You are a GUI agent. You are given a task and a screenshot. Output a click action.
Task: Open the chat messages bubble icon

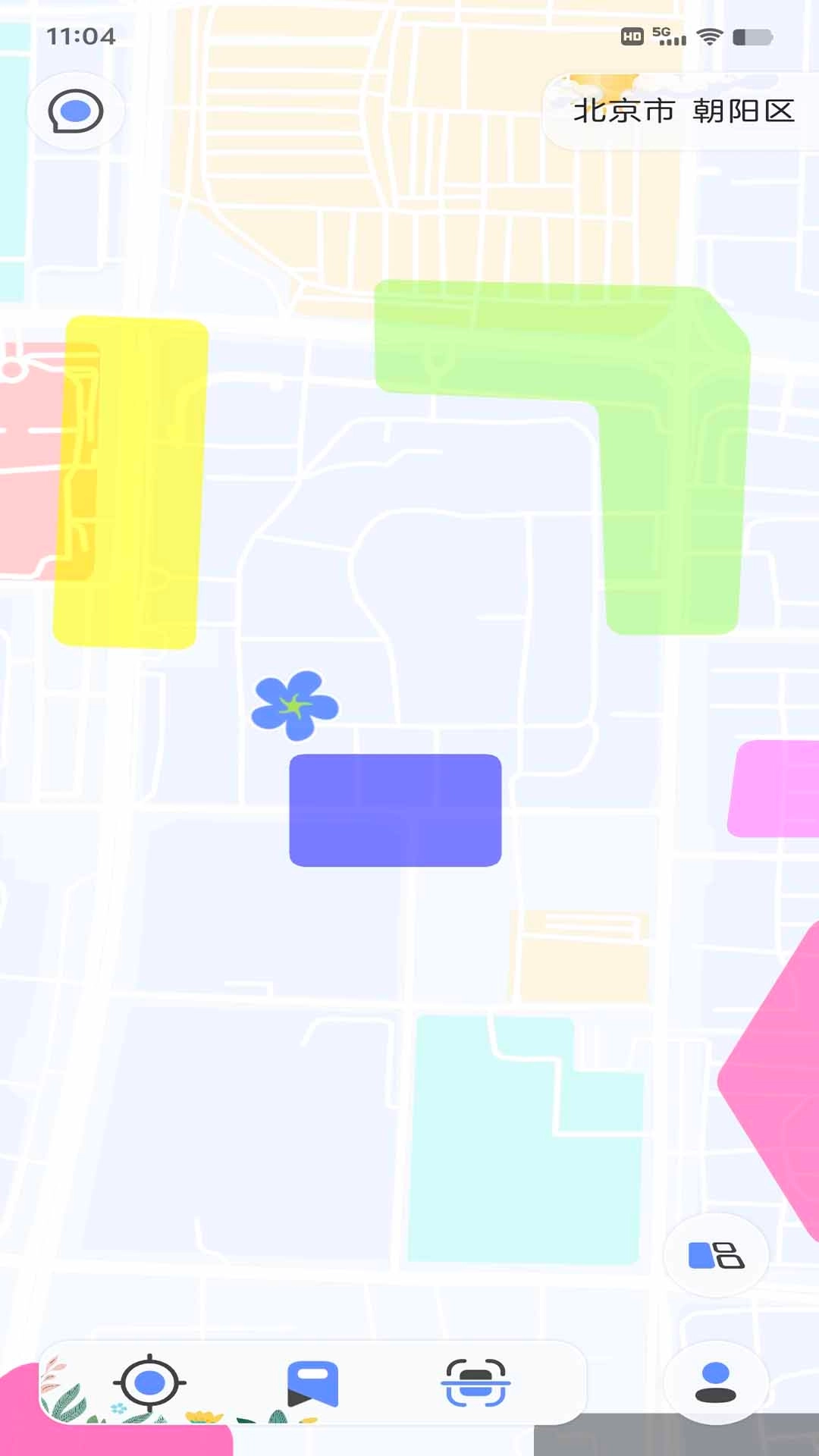pos(75,111)
